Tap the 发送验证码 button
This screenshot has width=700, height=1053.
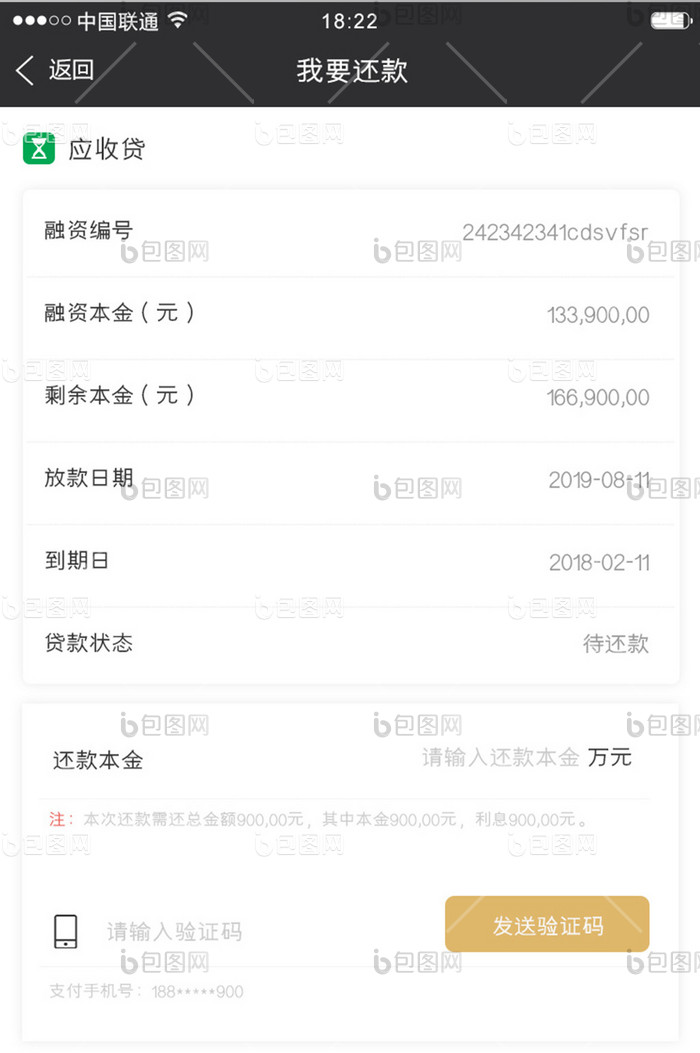click(x=547, y=924)
